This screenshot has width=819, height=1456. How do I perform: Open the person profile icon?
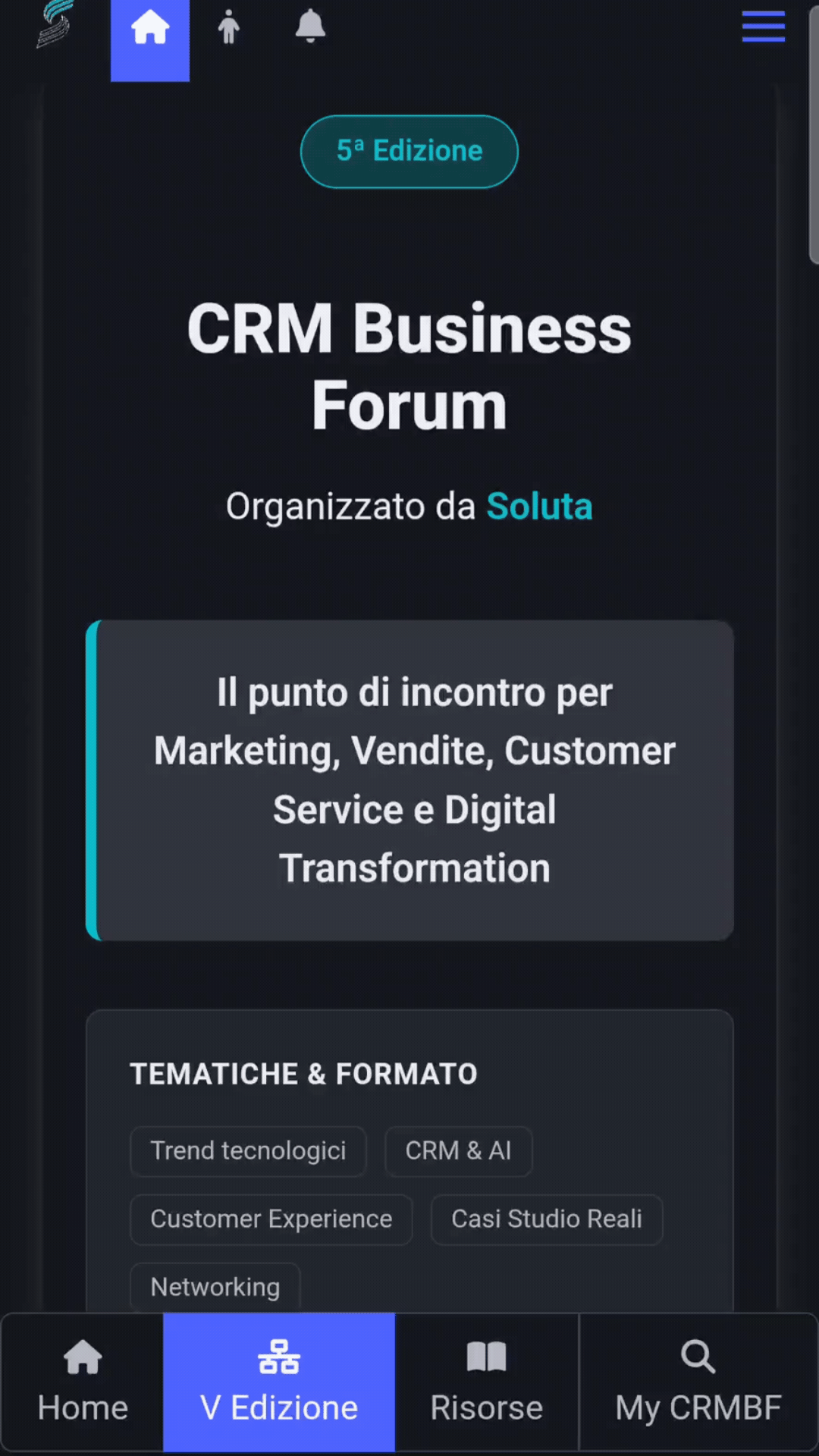pos(228,27)
